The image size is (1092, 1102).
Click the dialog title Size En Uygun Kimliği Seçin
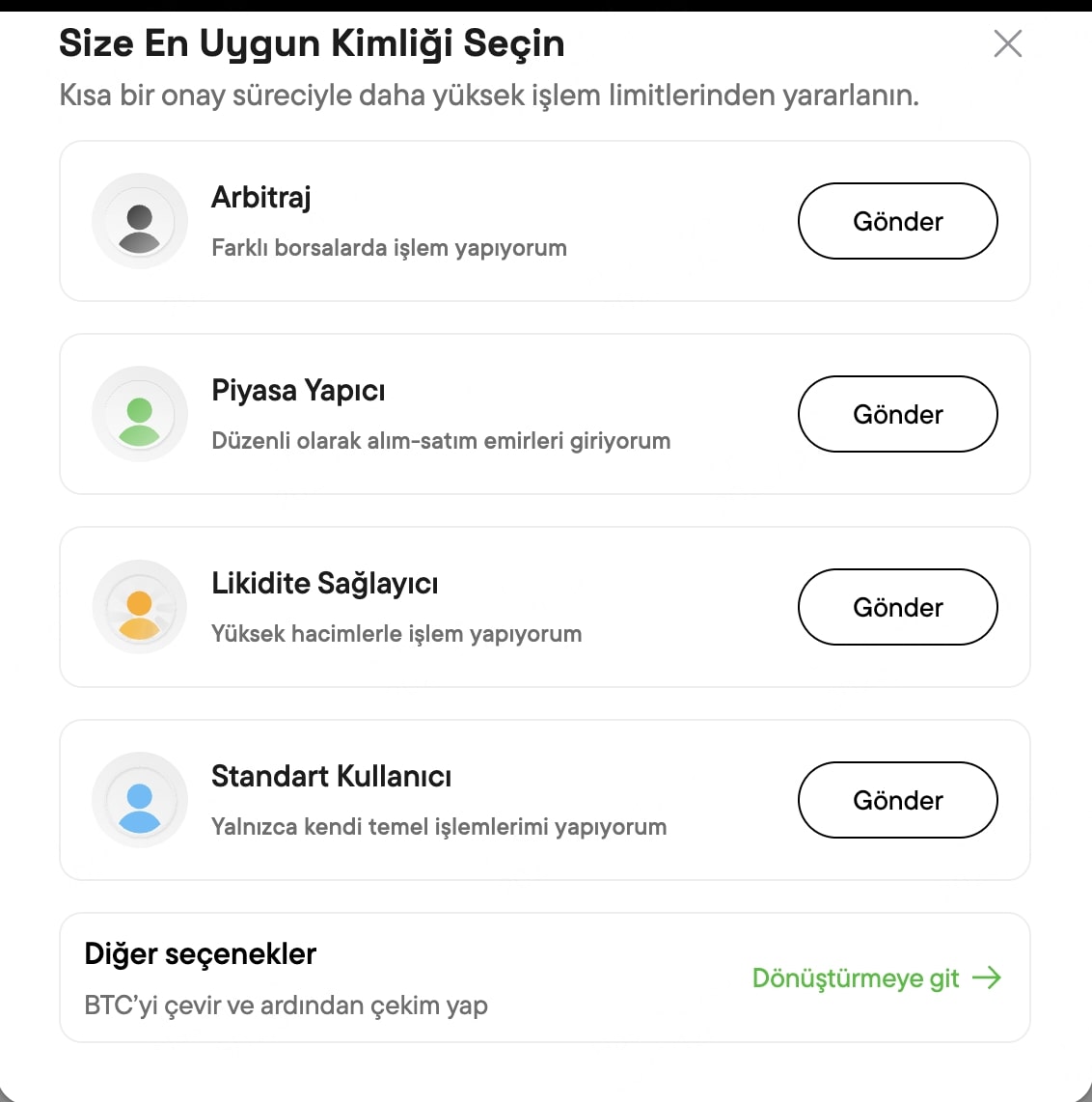(x=311, y=43)
